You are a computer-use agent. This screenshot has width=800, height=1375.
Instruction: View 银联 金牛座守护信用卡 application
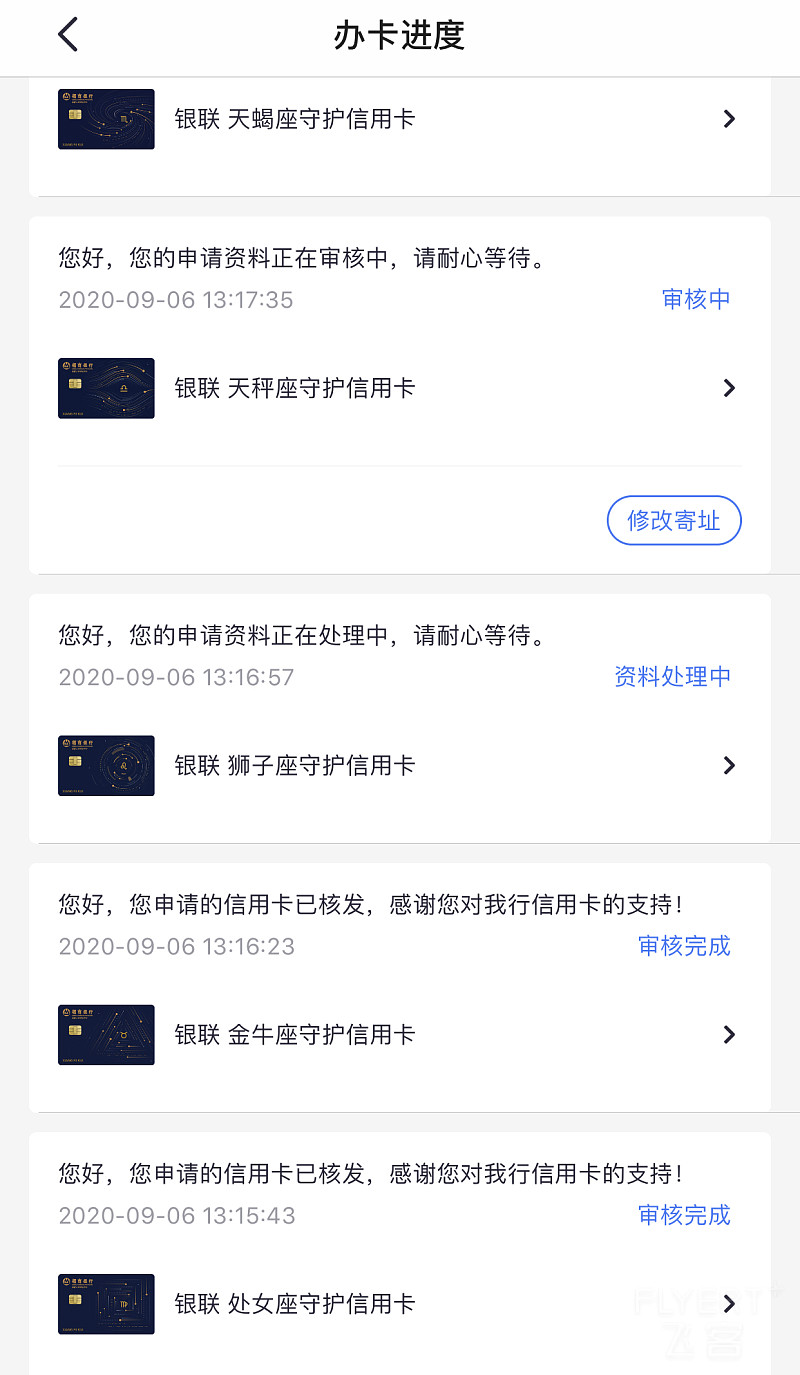[x=400, y=1035]
